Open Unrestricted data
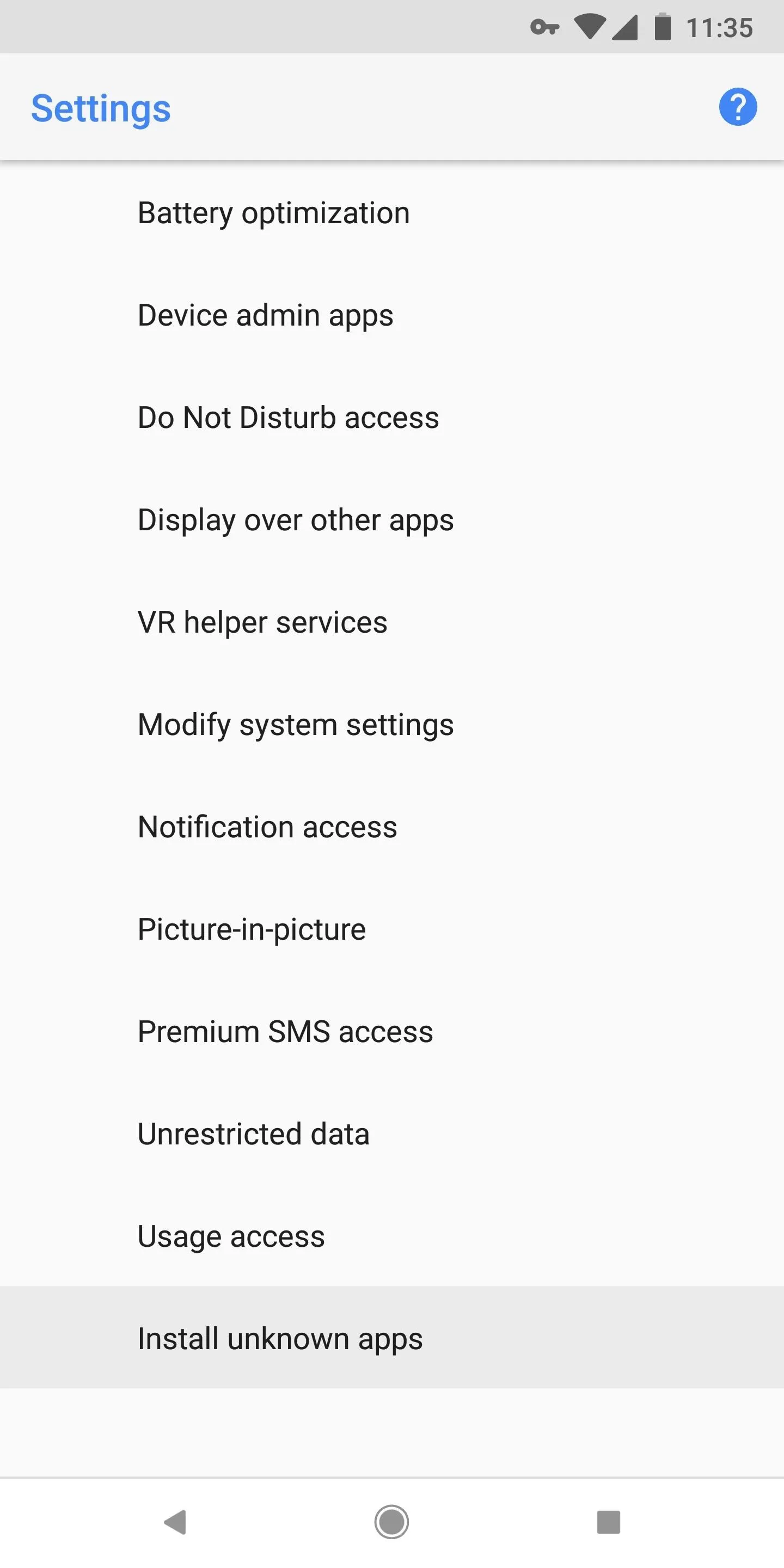Viewport: 784px width, 1568px height. point(392,1134)
